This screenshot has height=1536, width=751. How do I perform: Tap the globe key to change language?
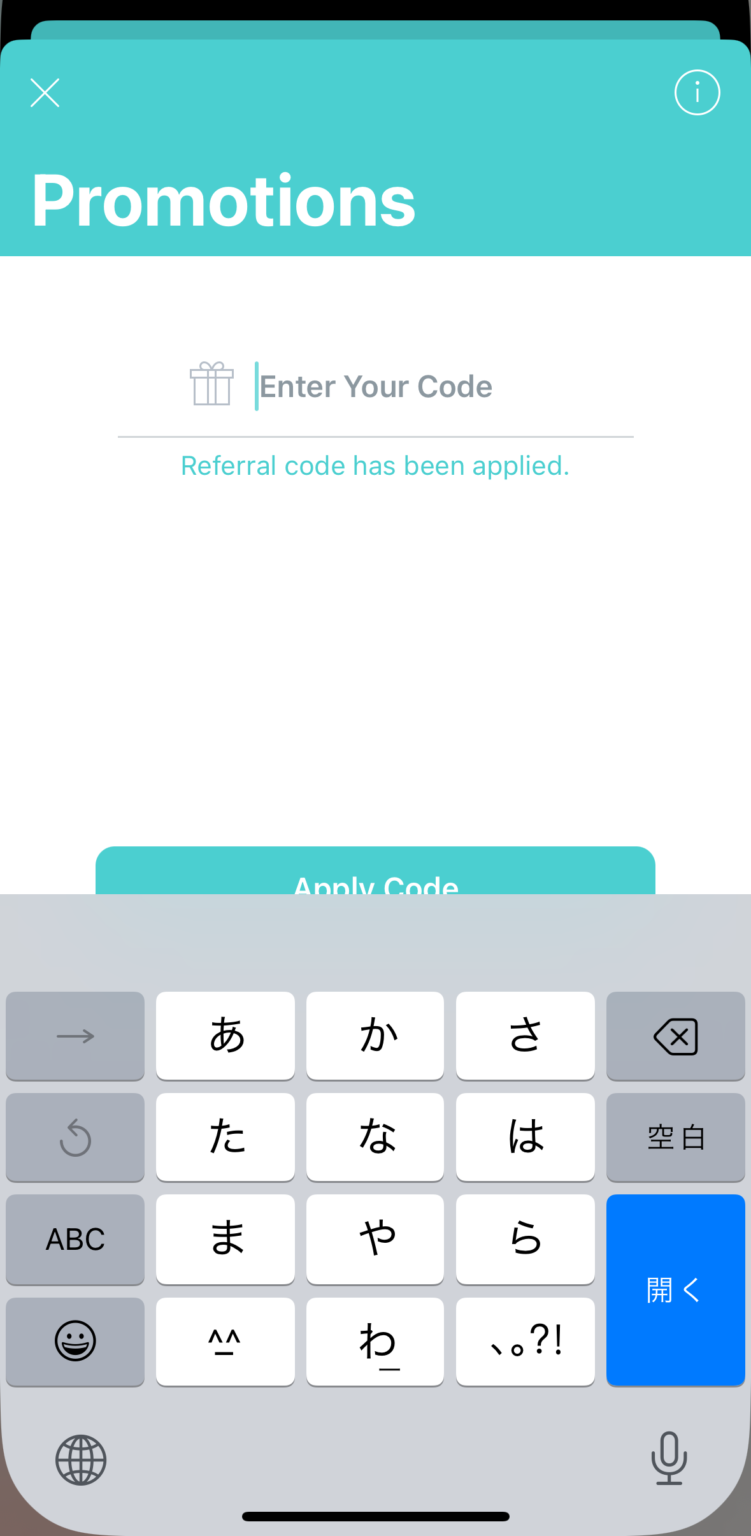80,1459
